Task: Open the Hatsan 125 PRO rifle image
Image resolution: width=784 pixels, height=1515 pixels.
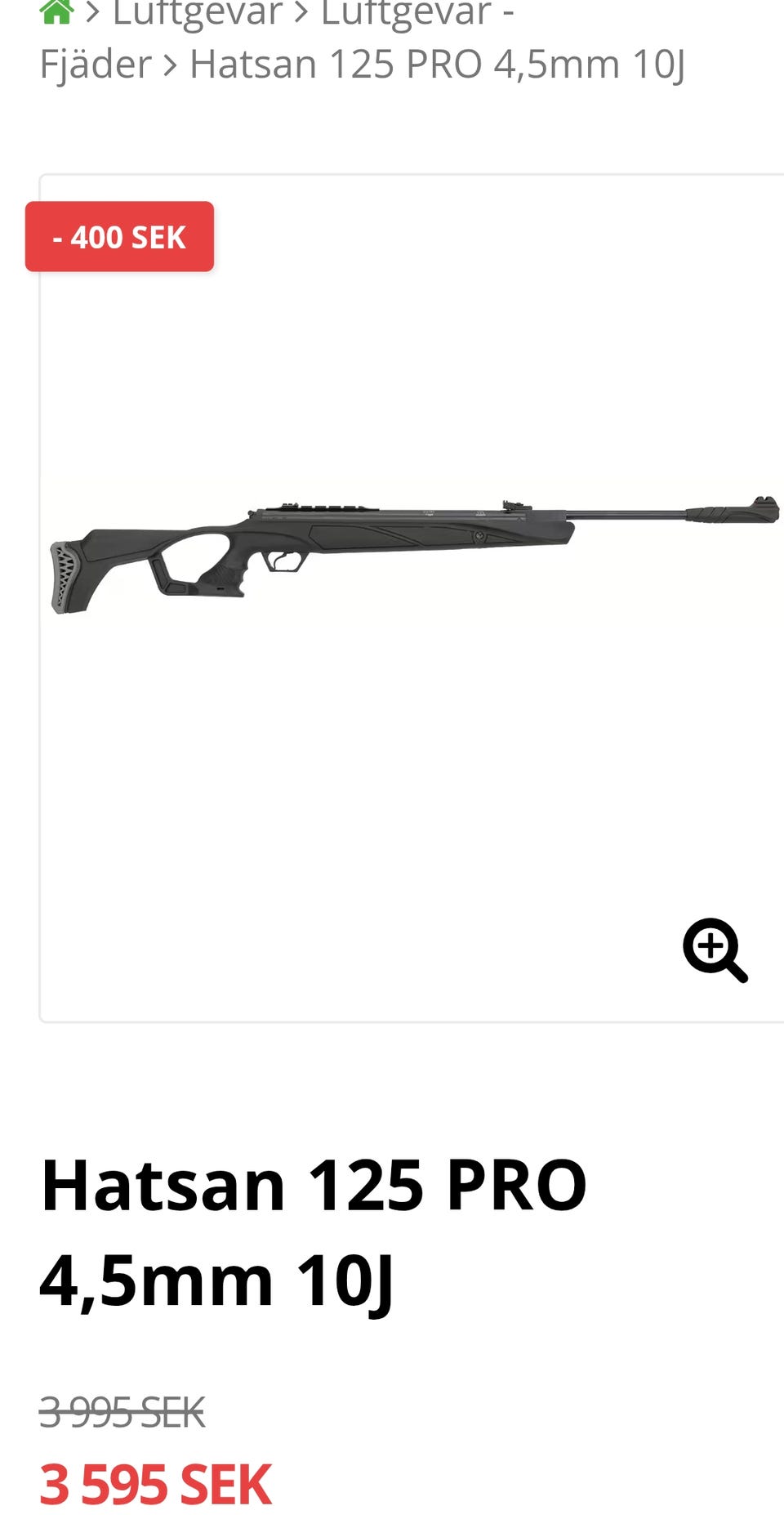Action: tap(415, 553)
